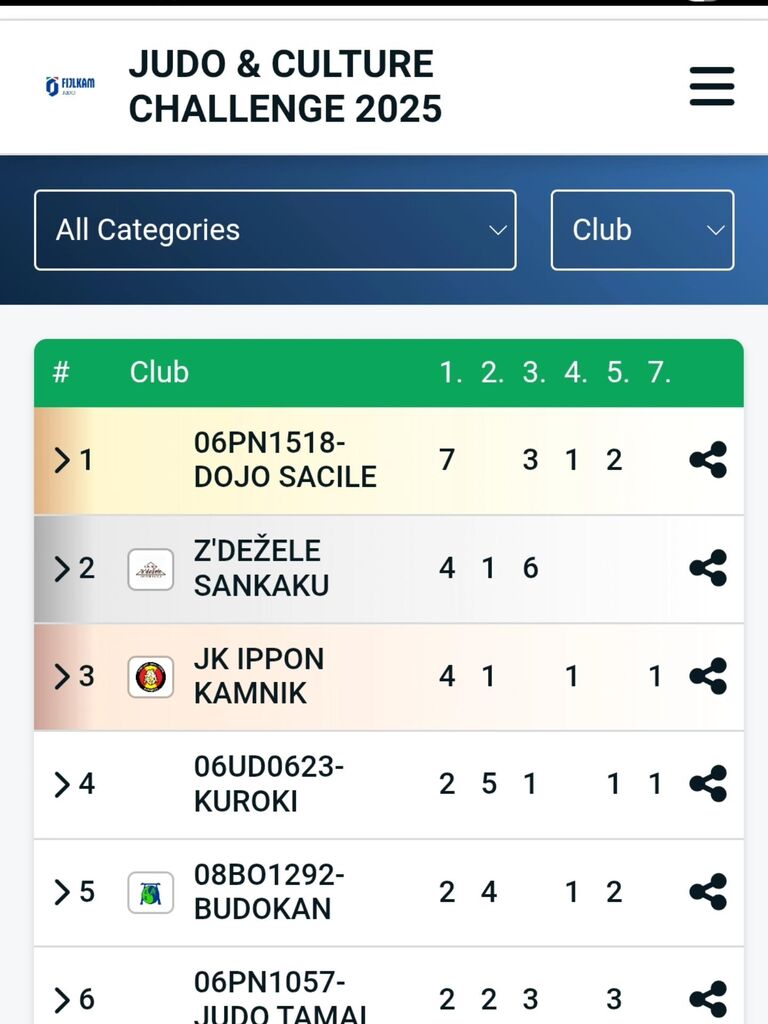
Task: Share the 08BO1292-Budokan result
Action: (708, 891)
